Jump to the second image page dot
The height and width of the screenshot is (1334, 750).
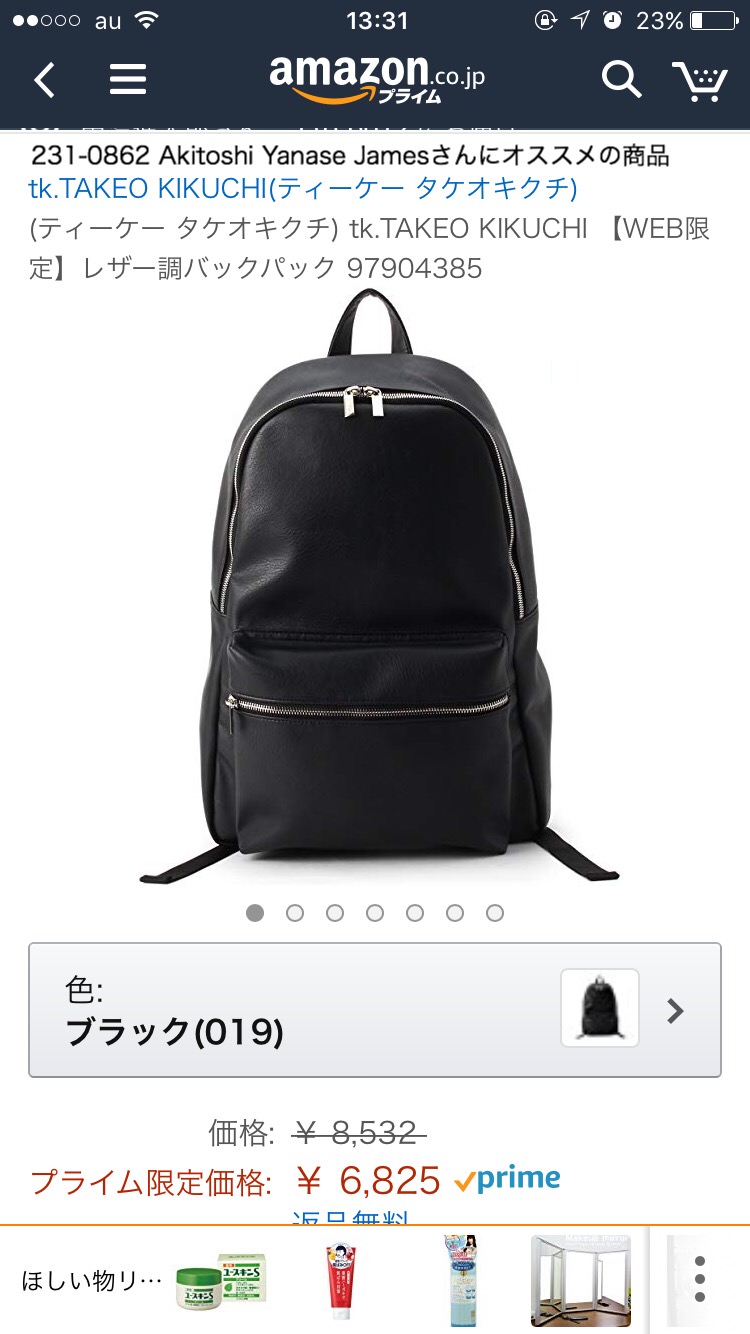point(295,913)
